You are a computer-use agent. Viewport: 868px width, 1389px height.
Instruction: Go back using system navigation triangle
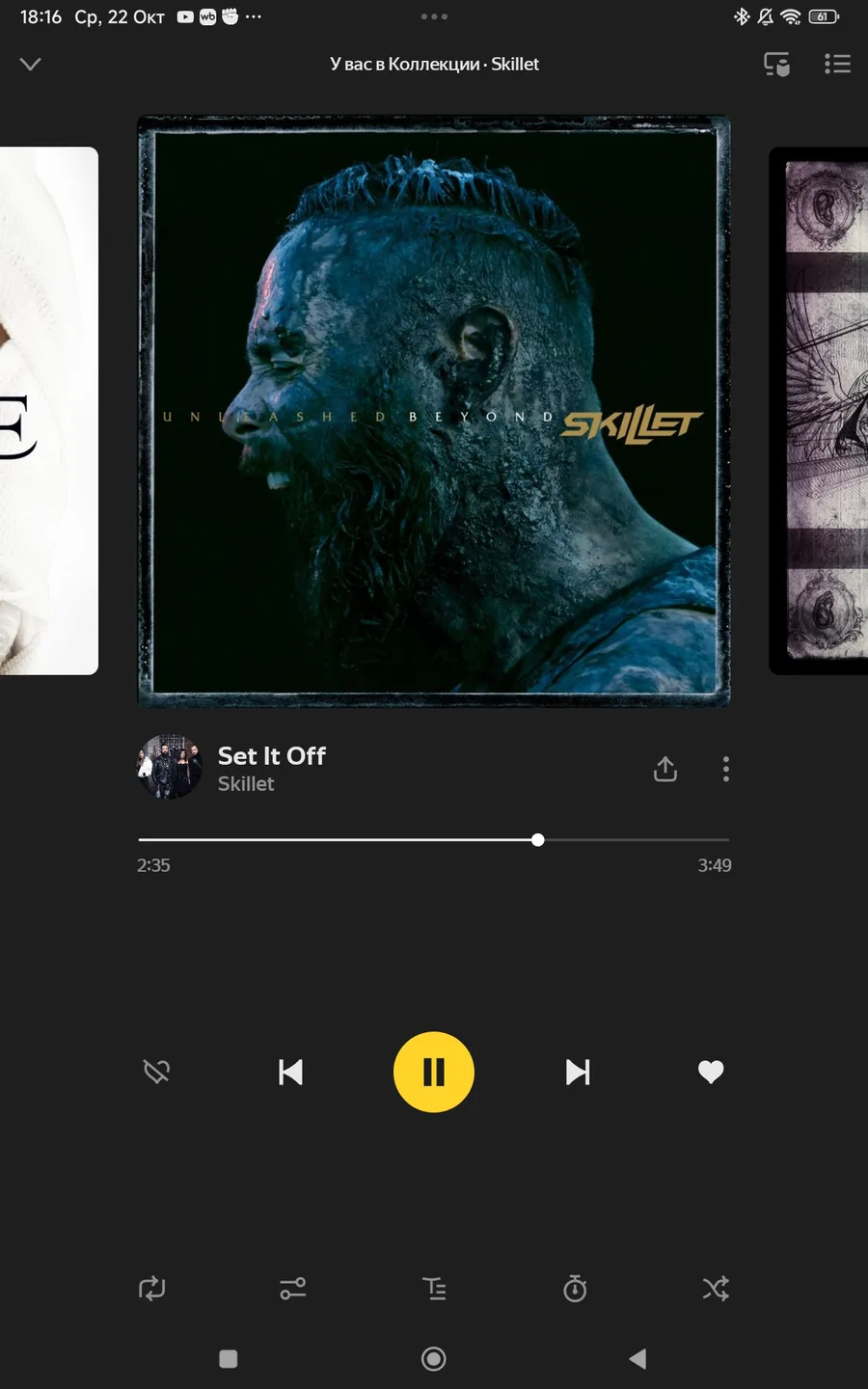637,1358
